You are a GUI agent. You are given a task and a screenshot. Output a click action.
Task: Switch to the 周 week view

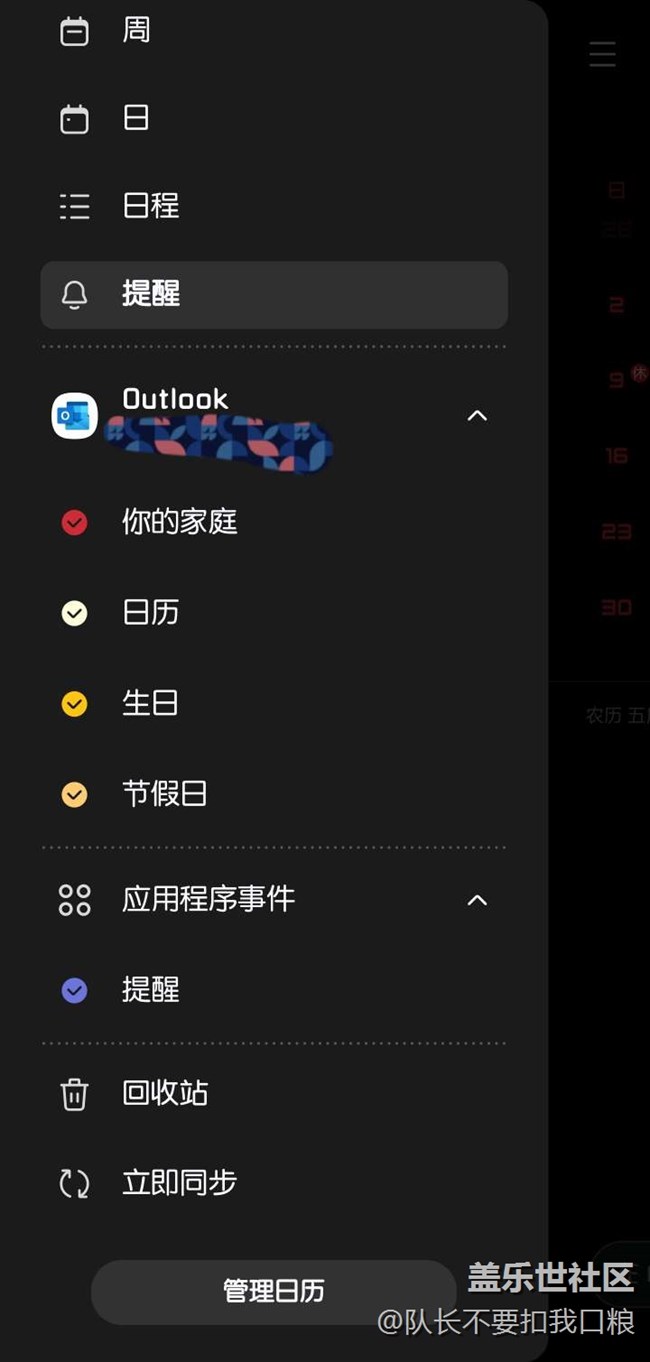tap(274, 31)
